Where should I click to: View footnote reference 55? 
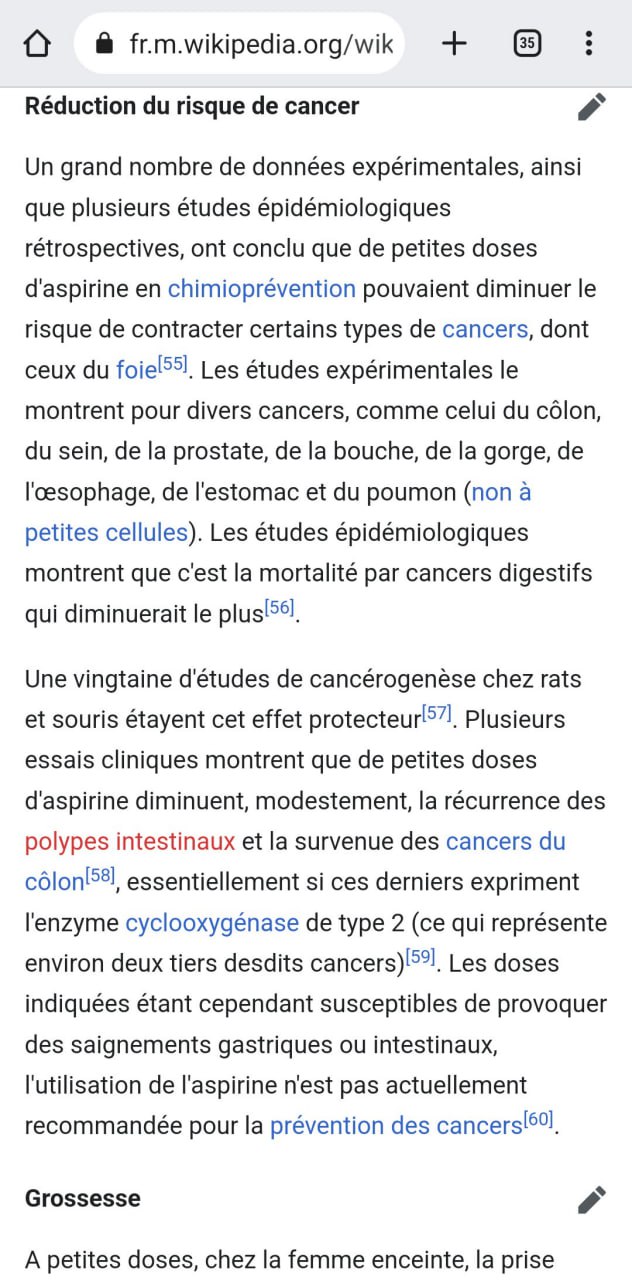point(173,364)
